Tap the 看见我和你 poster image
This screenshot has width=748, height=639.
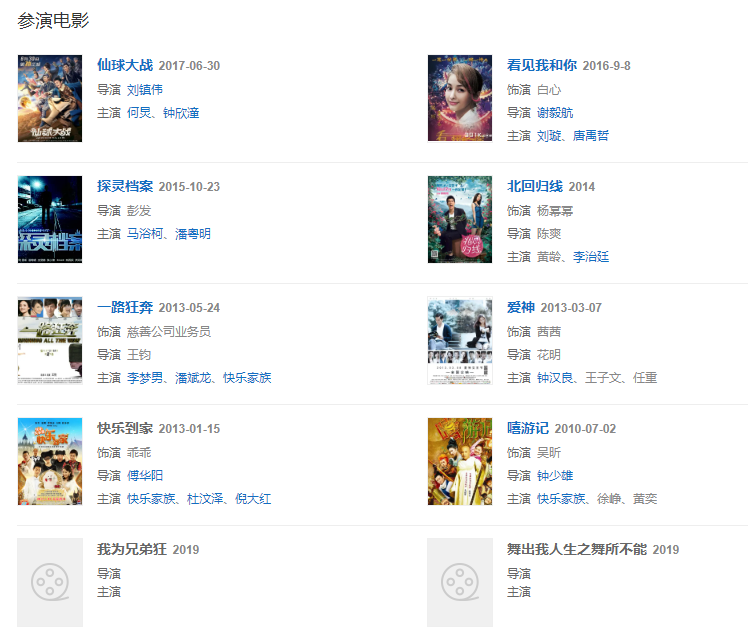(x=460, y=99)
